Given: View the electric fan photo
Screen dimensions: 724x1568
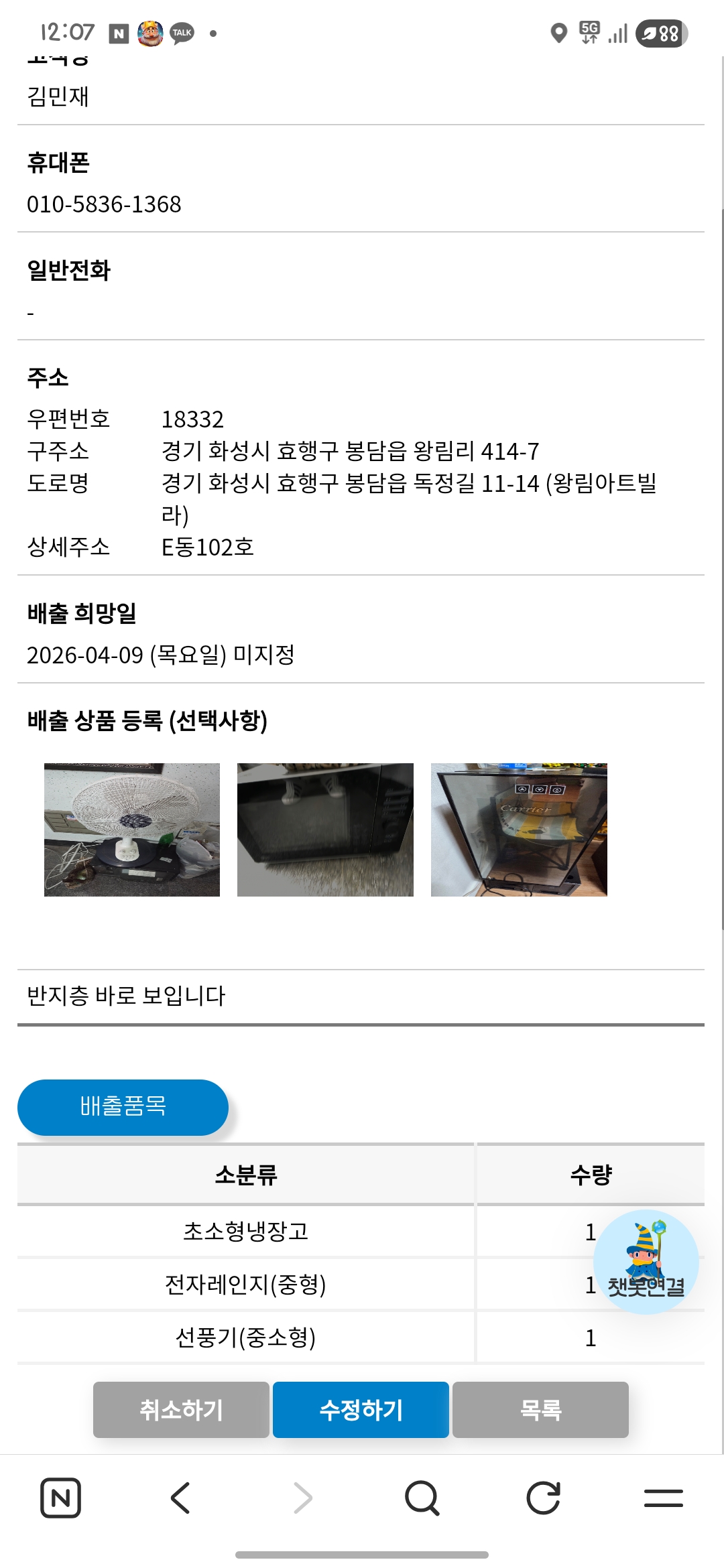Looking at the screenshot, I should [x=132, y=830].
